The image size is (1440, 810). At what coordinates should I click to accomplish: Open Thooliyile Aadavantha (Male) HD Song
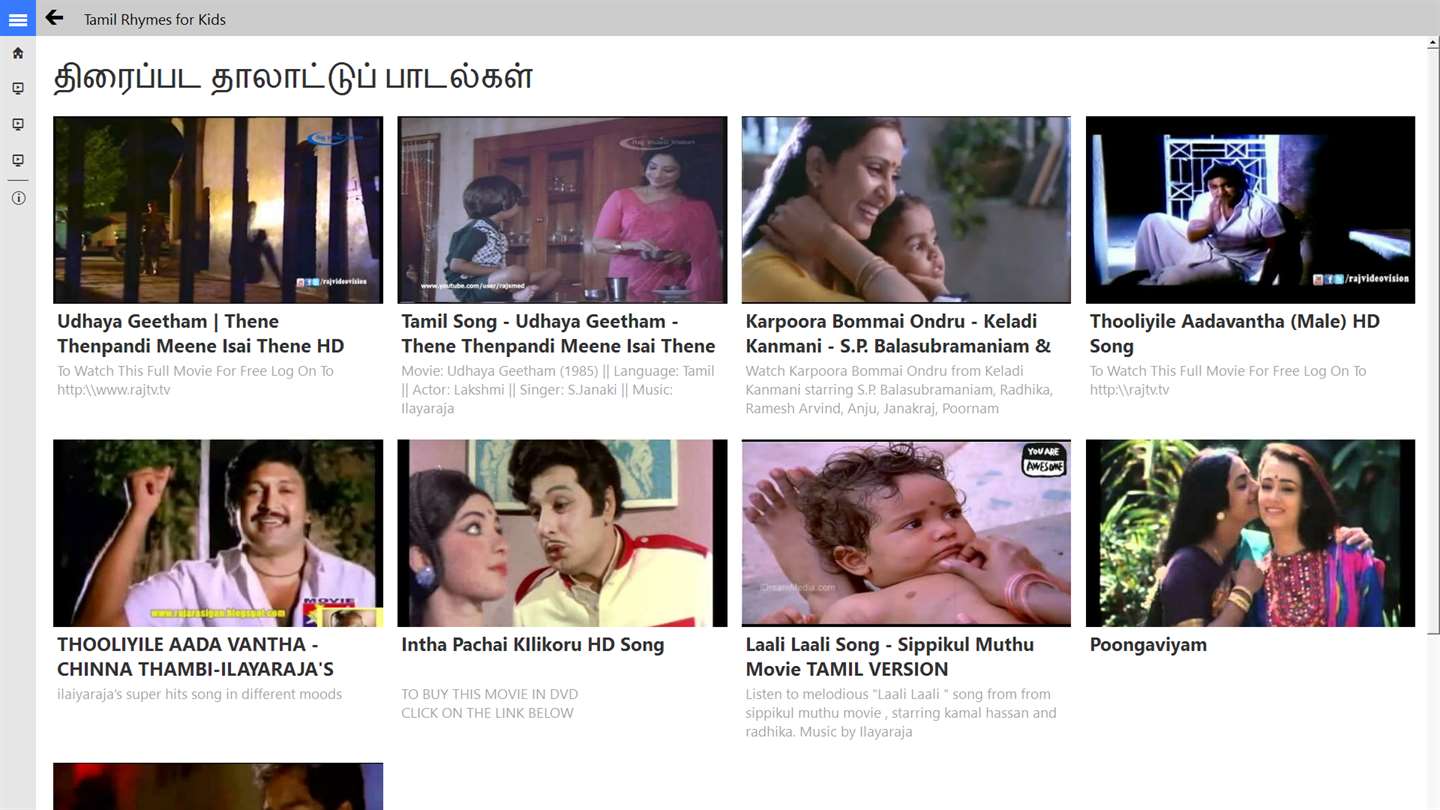click(x=1250, y=210)
